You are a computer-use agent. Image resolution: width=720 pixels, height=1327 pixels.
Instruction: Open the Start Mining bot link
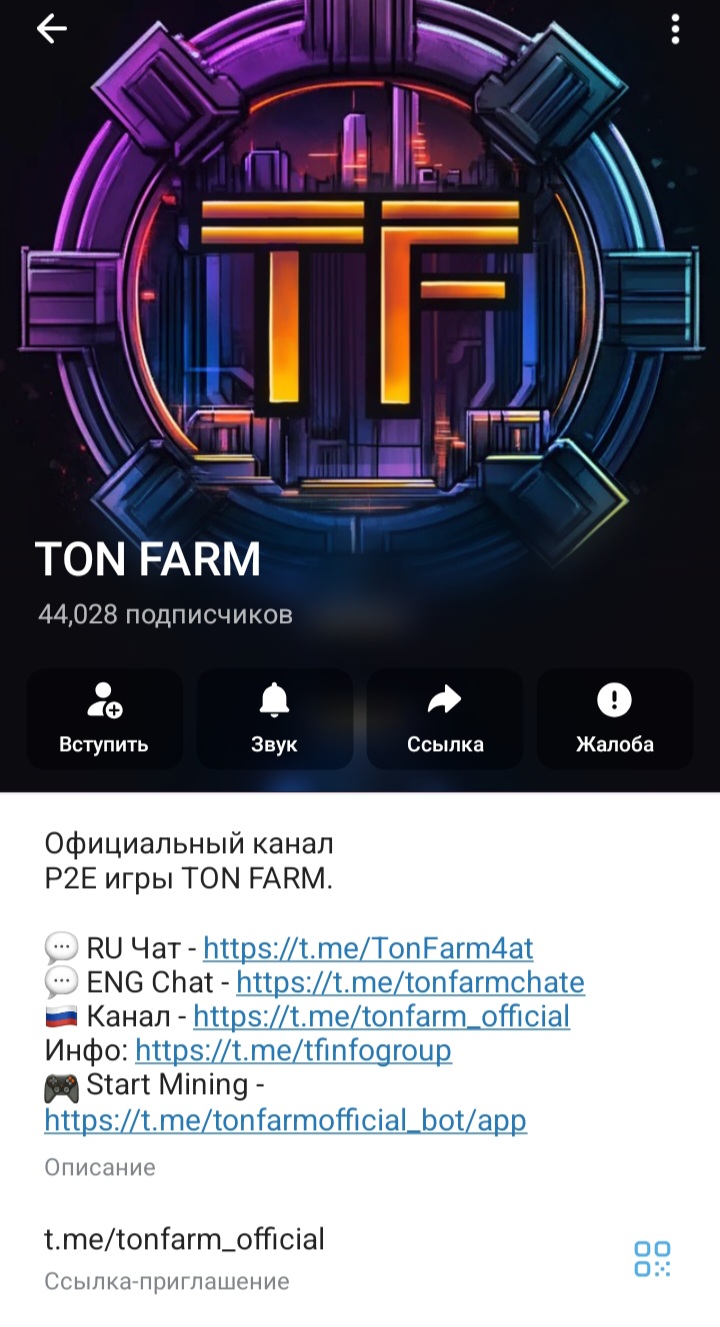[x=283, y=1120]
